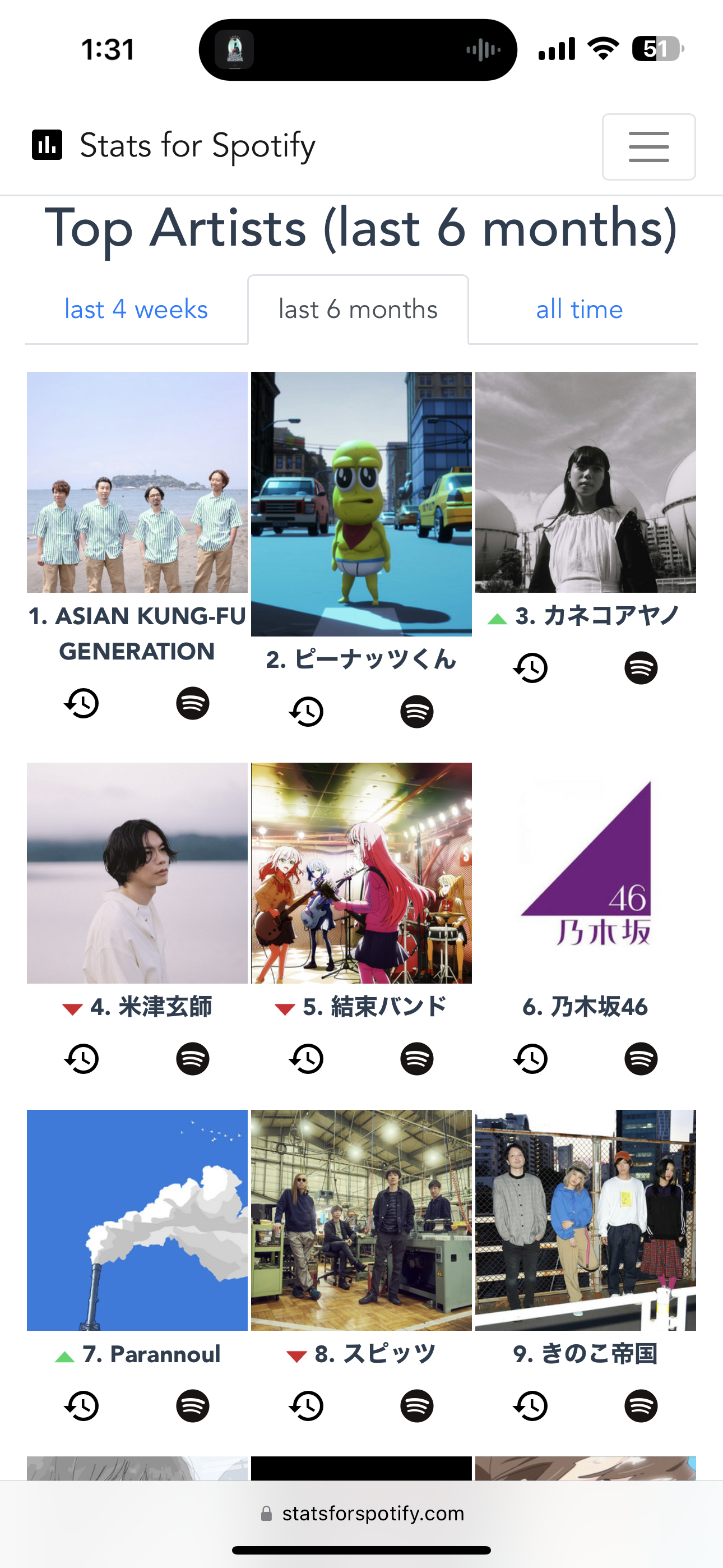
Task: Show ranking history for カネコアヤノ
Action: pos(531,668)
